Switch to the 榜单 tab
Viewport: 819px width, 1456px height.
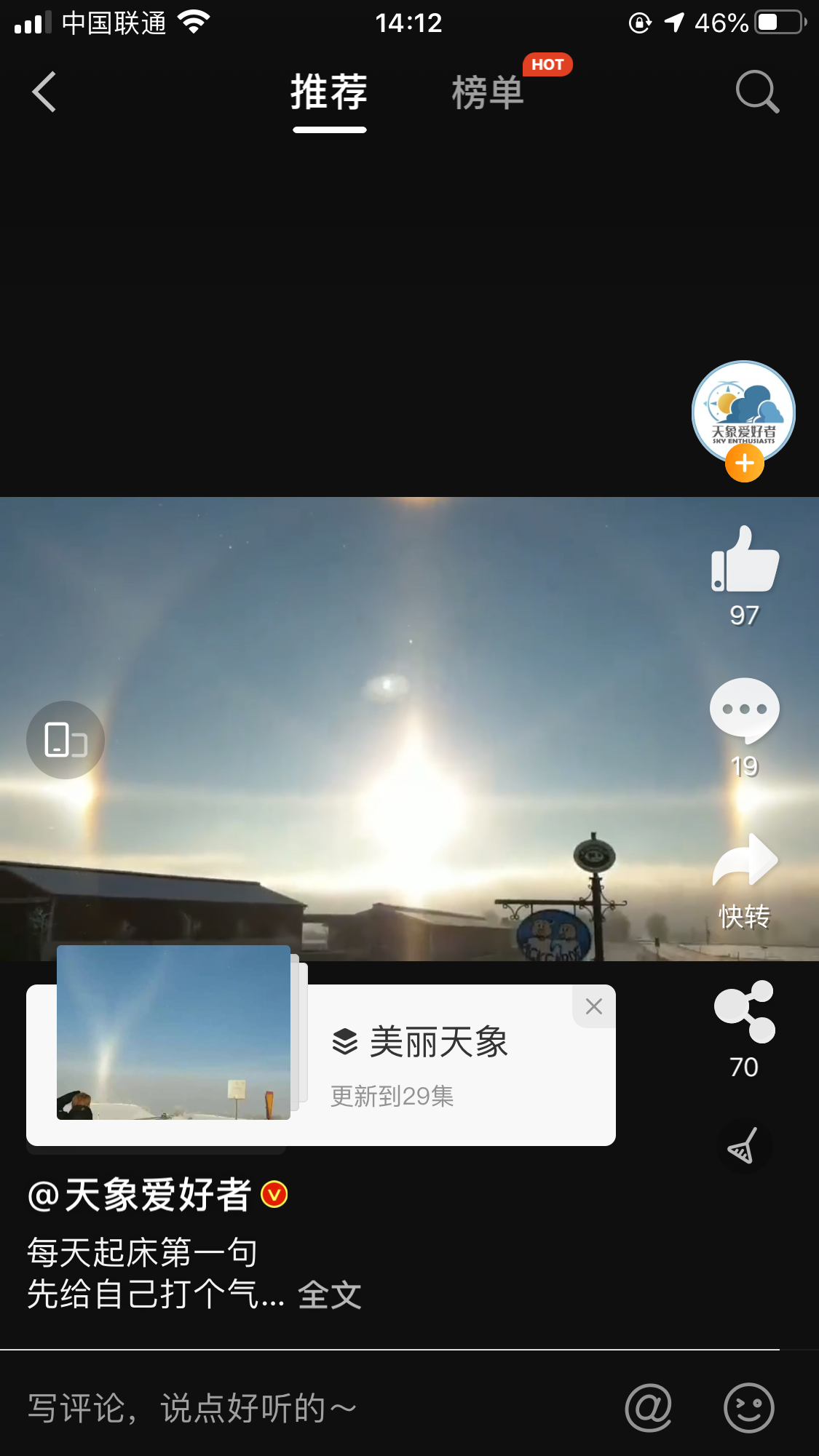pyautogui.click(x=488, y=93)
